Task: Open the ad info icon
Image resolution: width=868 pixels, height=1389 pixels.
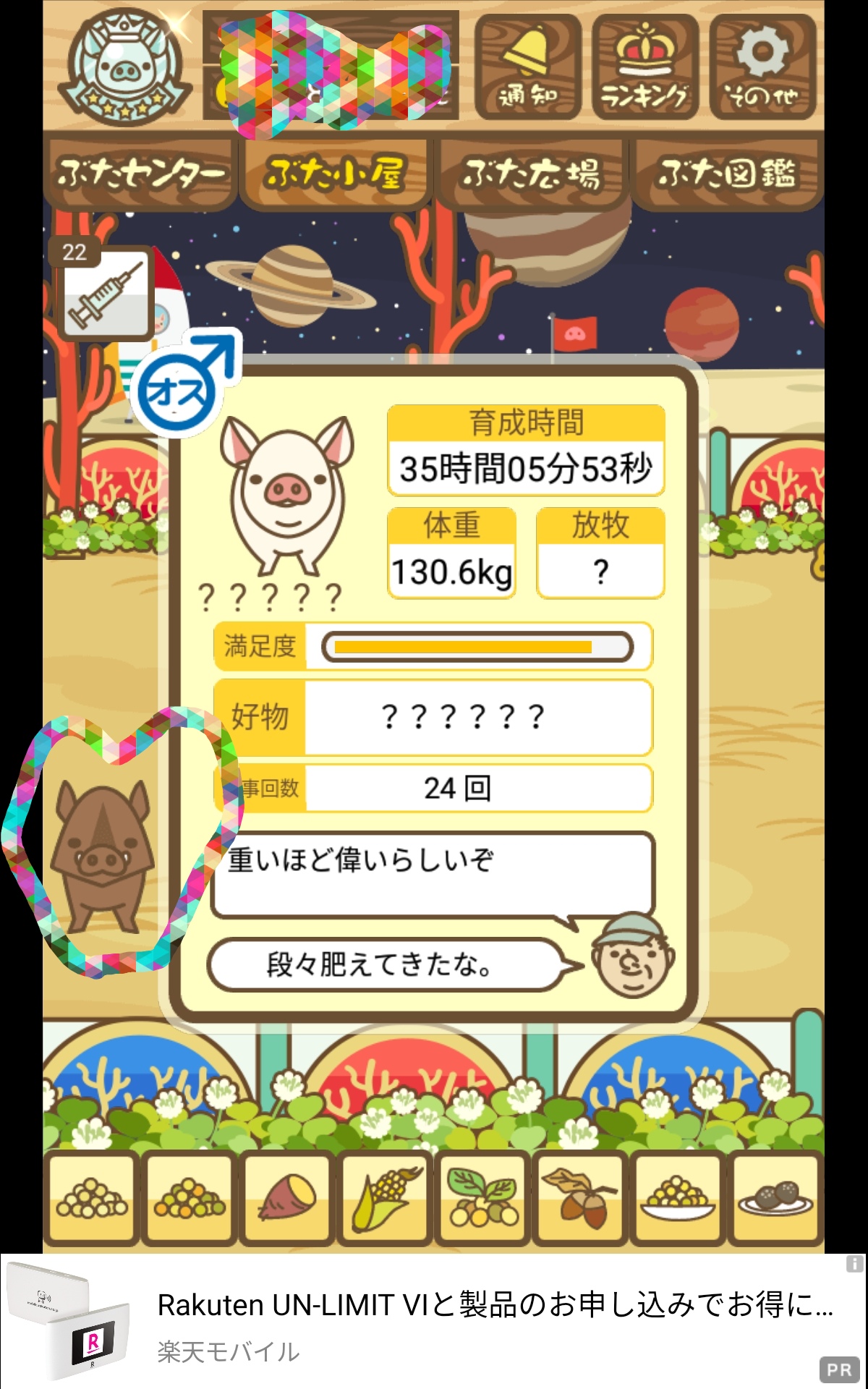Action: click(854, 1264)
